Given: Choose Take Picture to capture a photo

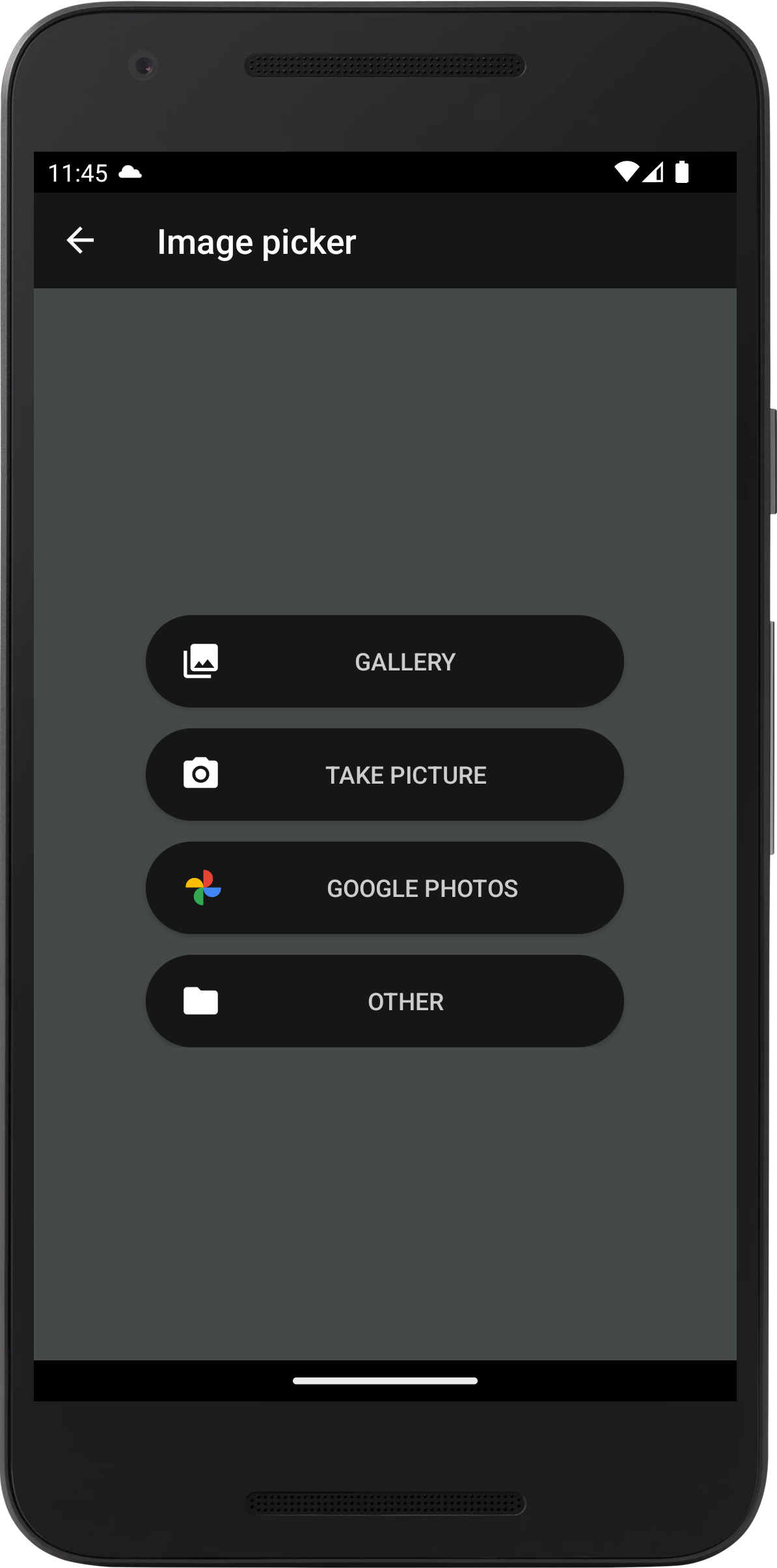Looking at the screenshot, I should (x=385, y=773).
